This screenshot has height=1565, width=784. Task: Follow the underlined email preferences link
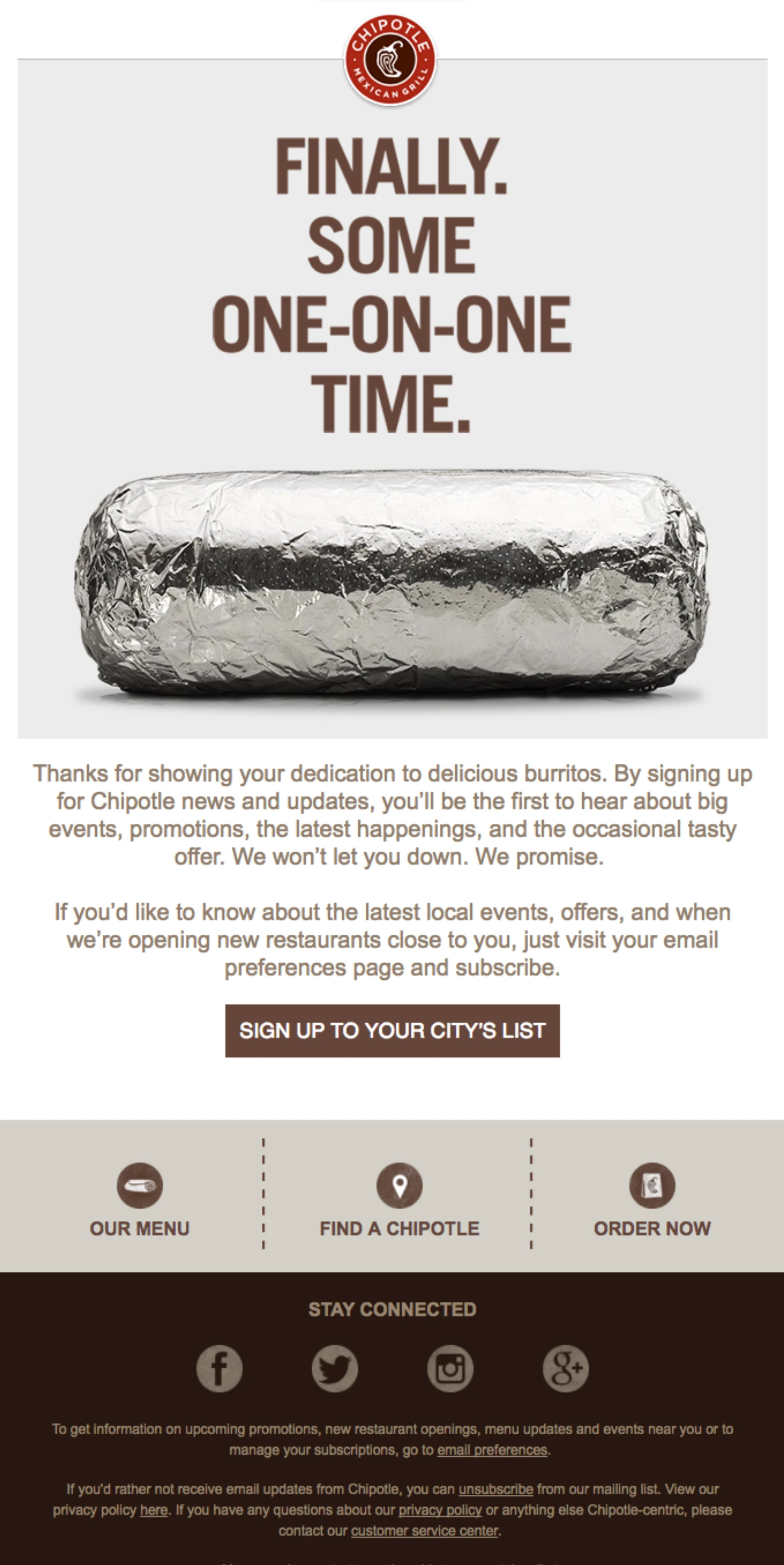tap(492, 1450)
